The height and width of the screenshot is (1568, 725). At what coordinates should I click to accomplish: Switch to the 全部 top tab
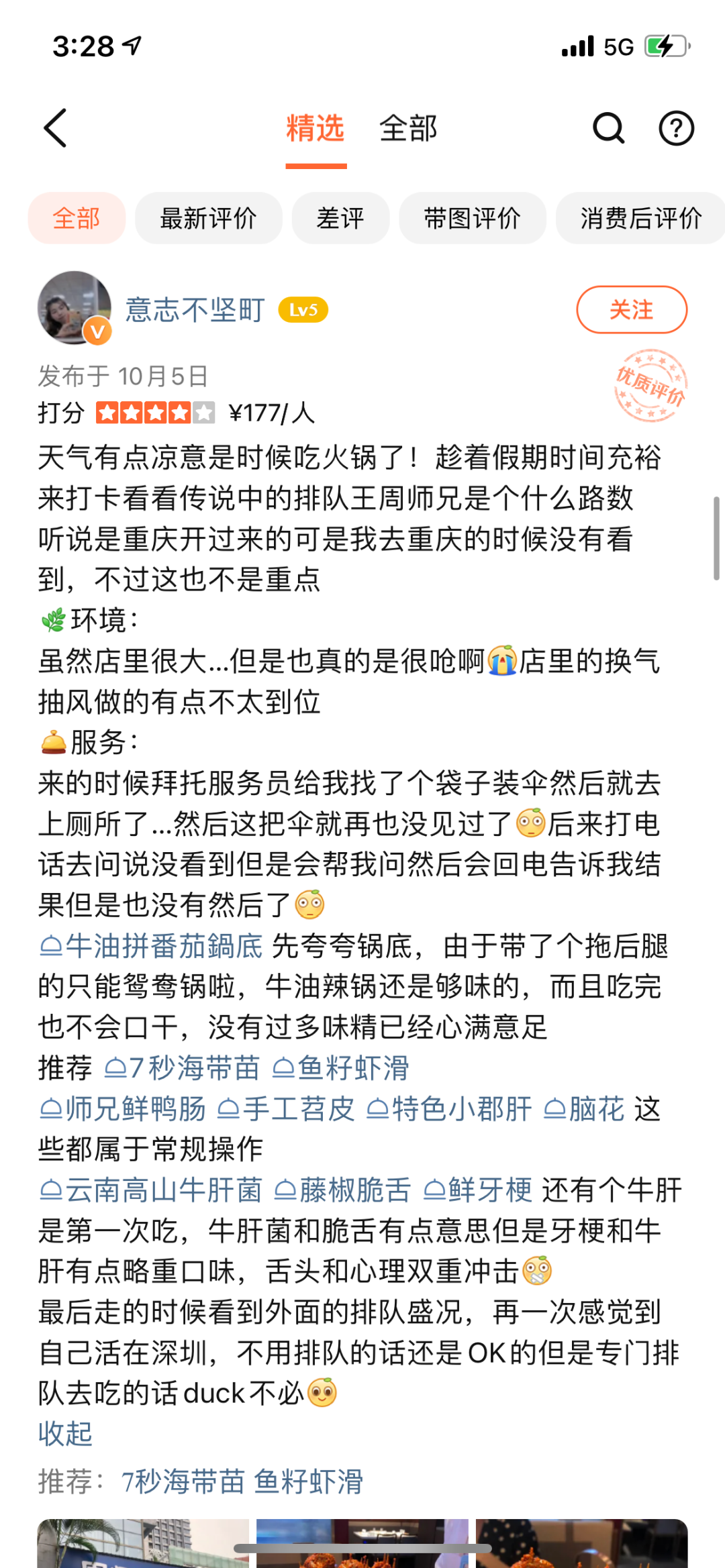point(407,127)
